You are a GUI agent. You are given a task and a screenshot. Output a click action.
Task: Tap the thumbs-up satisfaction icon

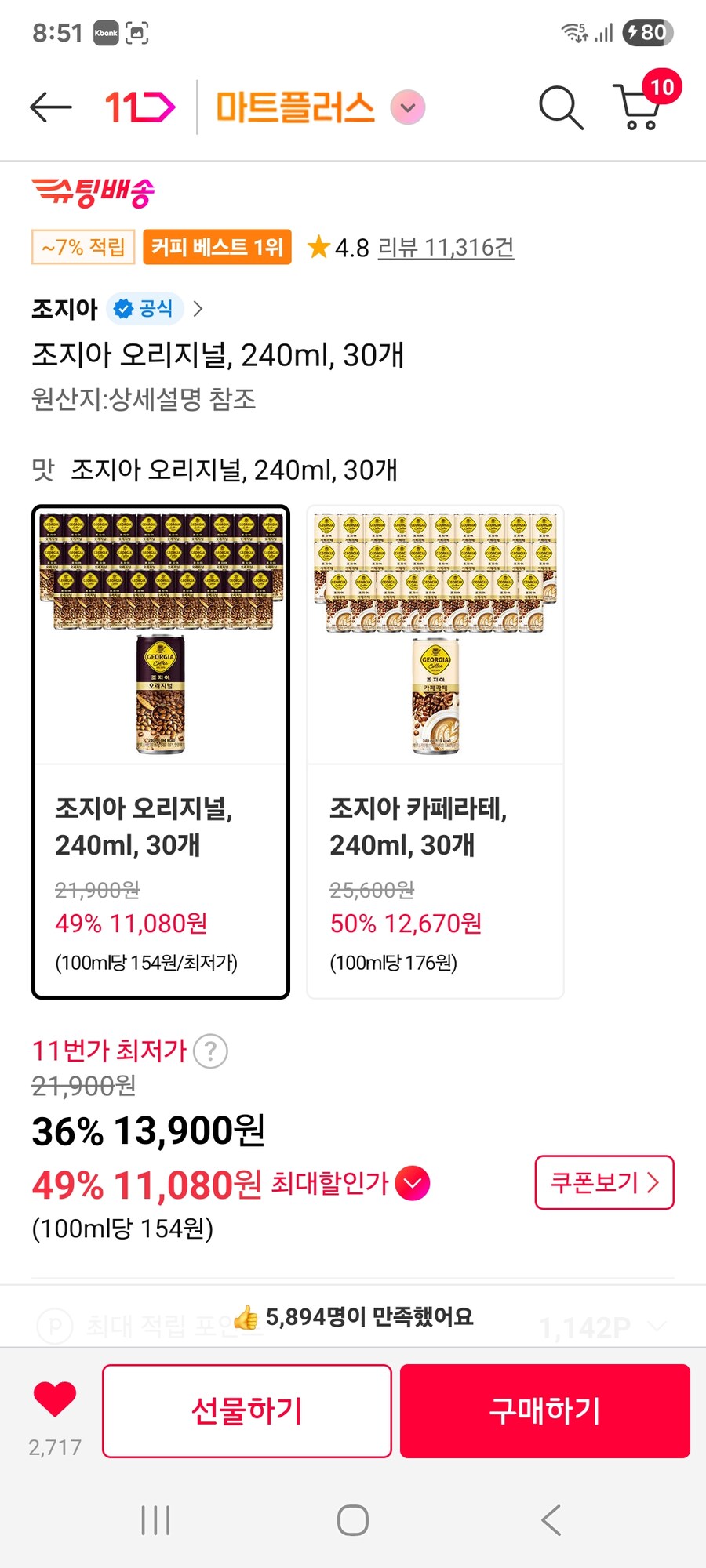246,1316
